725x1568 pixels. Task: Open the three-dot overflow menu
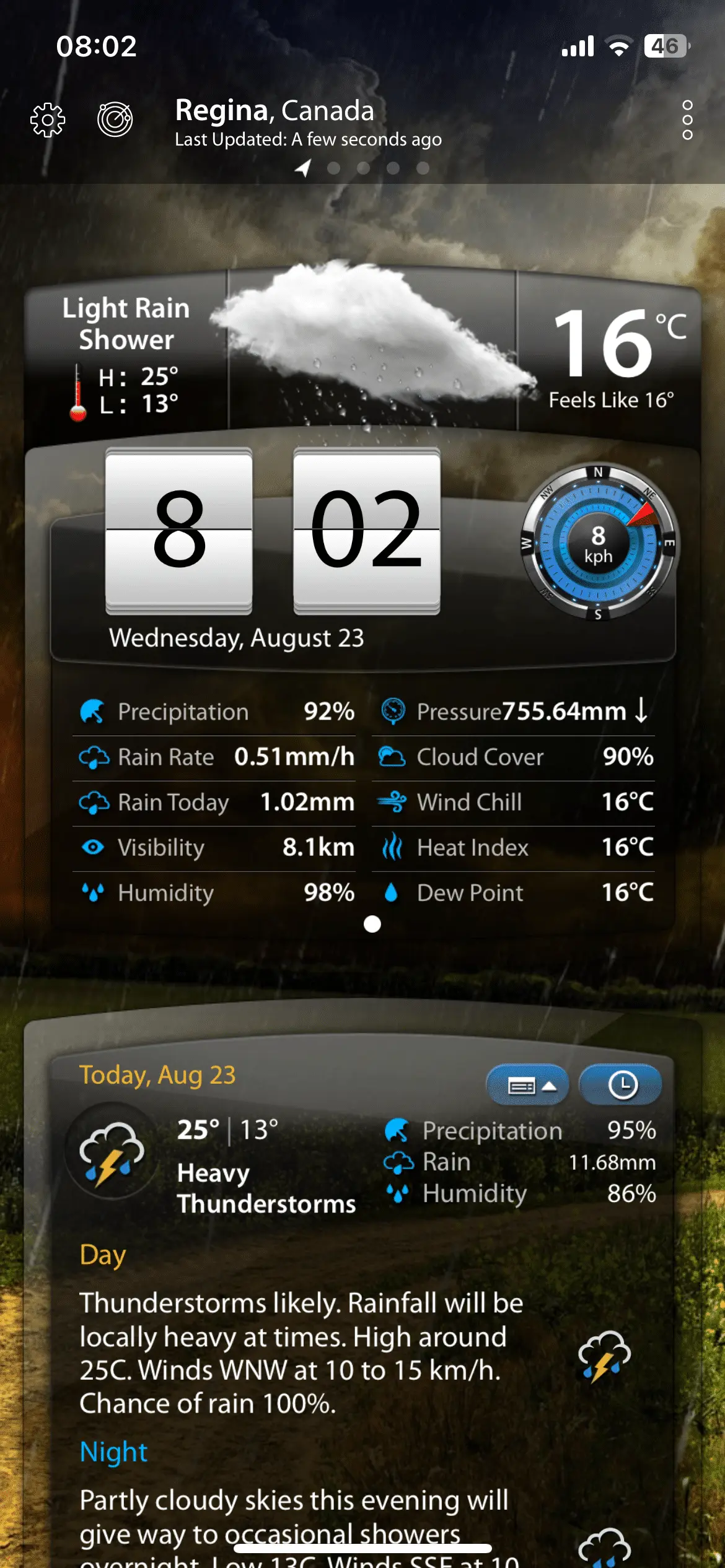[x=687, y=120]
